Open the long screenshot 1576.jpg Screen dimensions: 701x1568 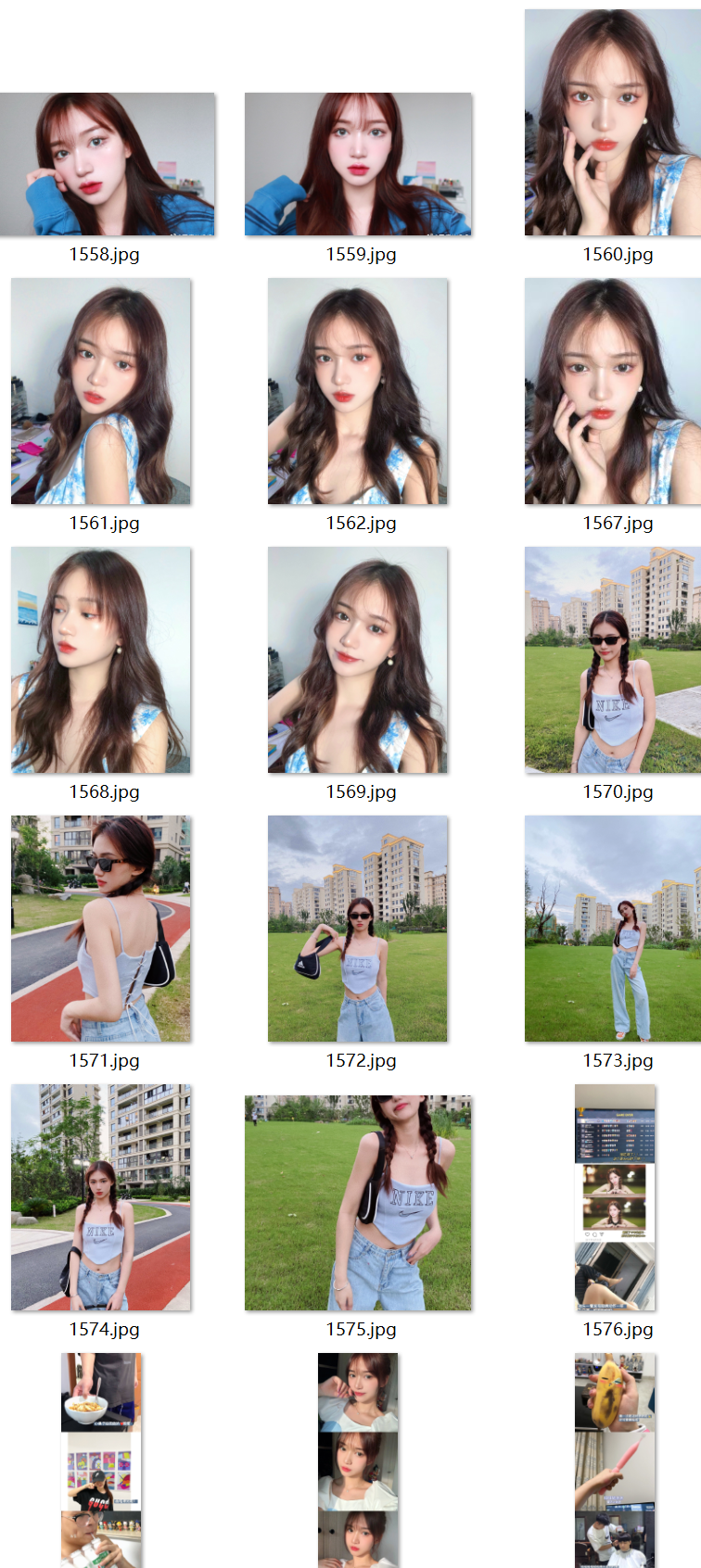tap(615, 1197)
